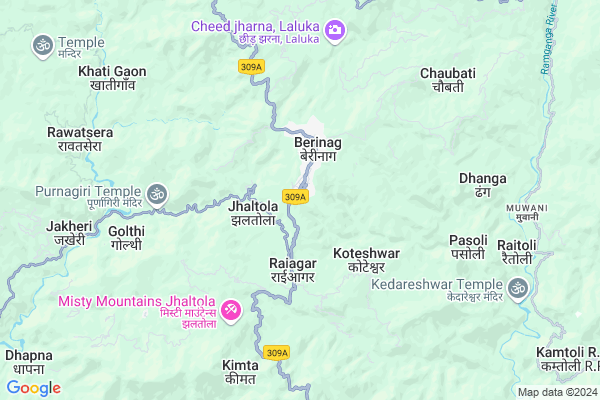Open Misty Mountains Jhaltola lodging pin

click(231, 310)
